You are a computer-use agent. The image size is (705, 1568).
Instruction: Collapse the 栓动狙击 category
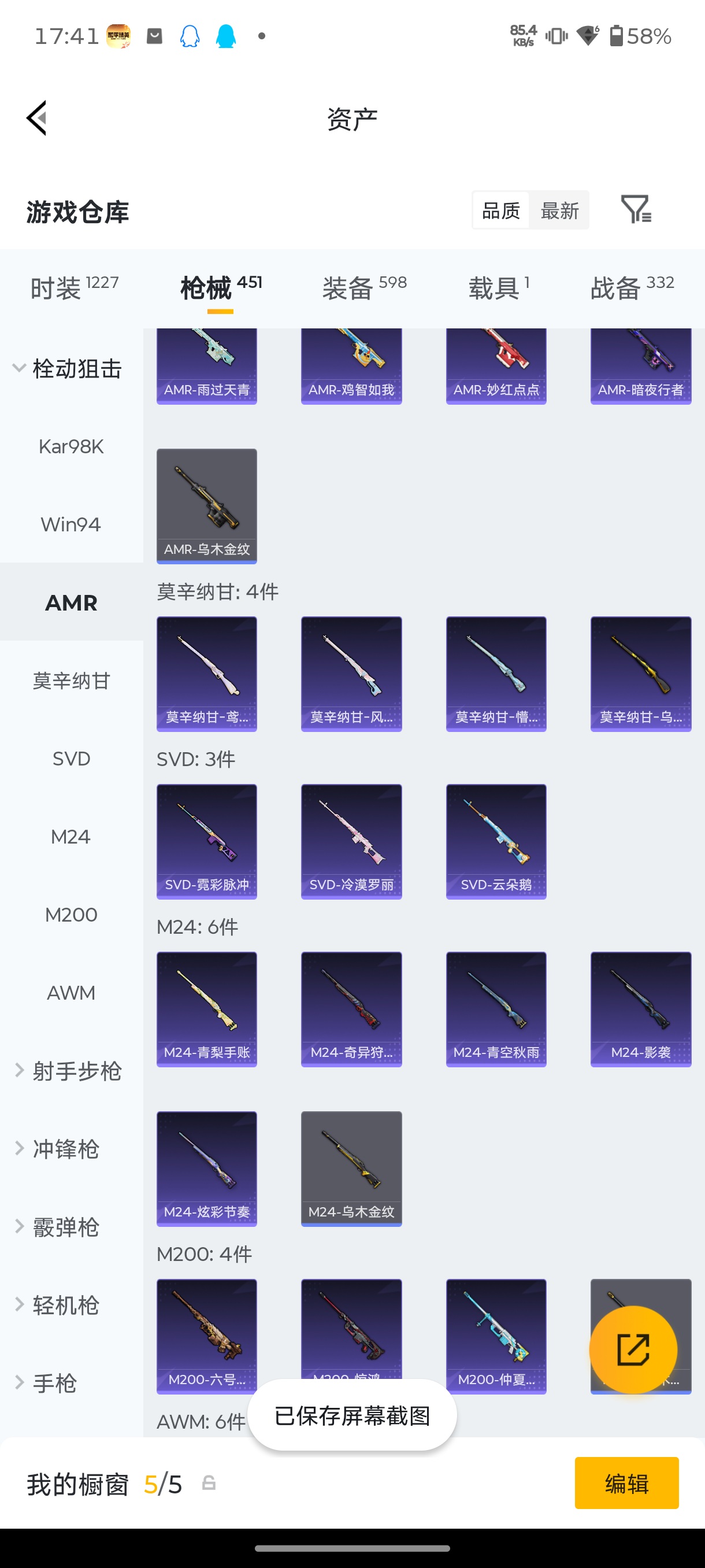[71, 368]
